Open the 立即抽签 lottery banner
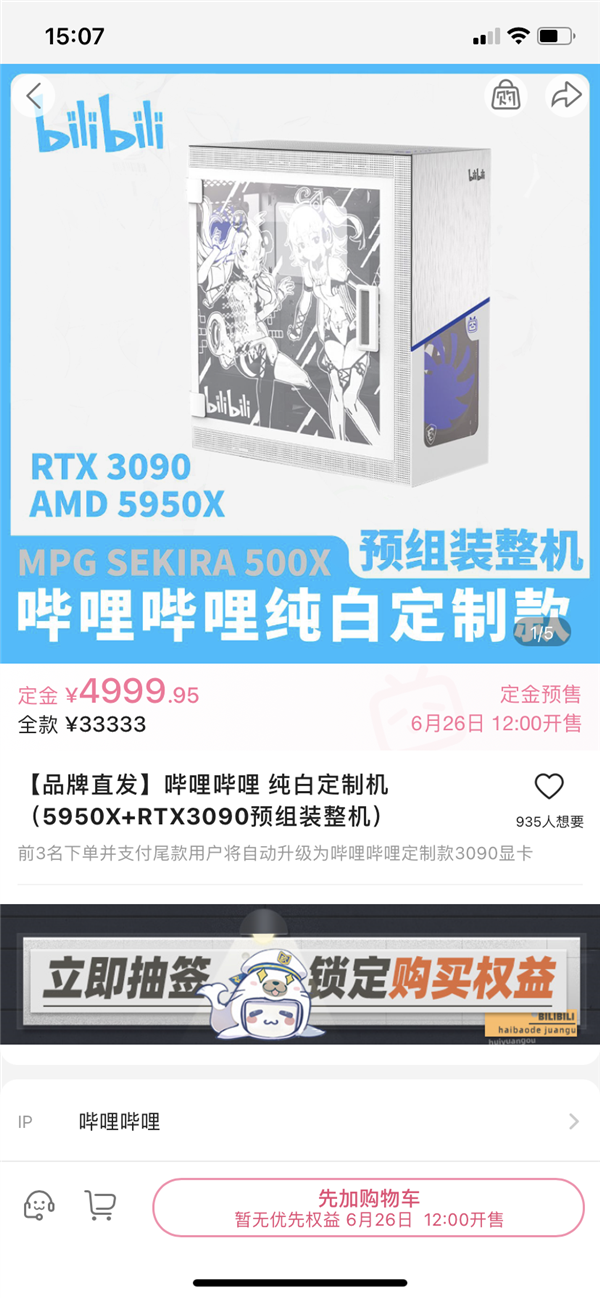 point(300,975)
